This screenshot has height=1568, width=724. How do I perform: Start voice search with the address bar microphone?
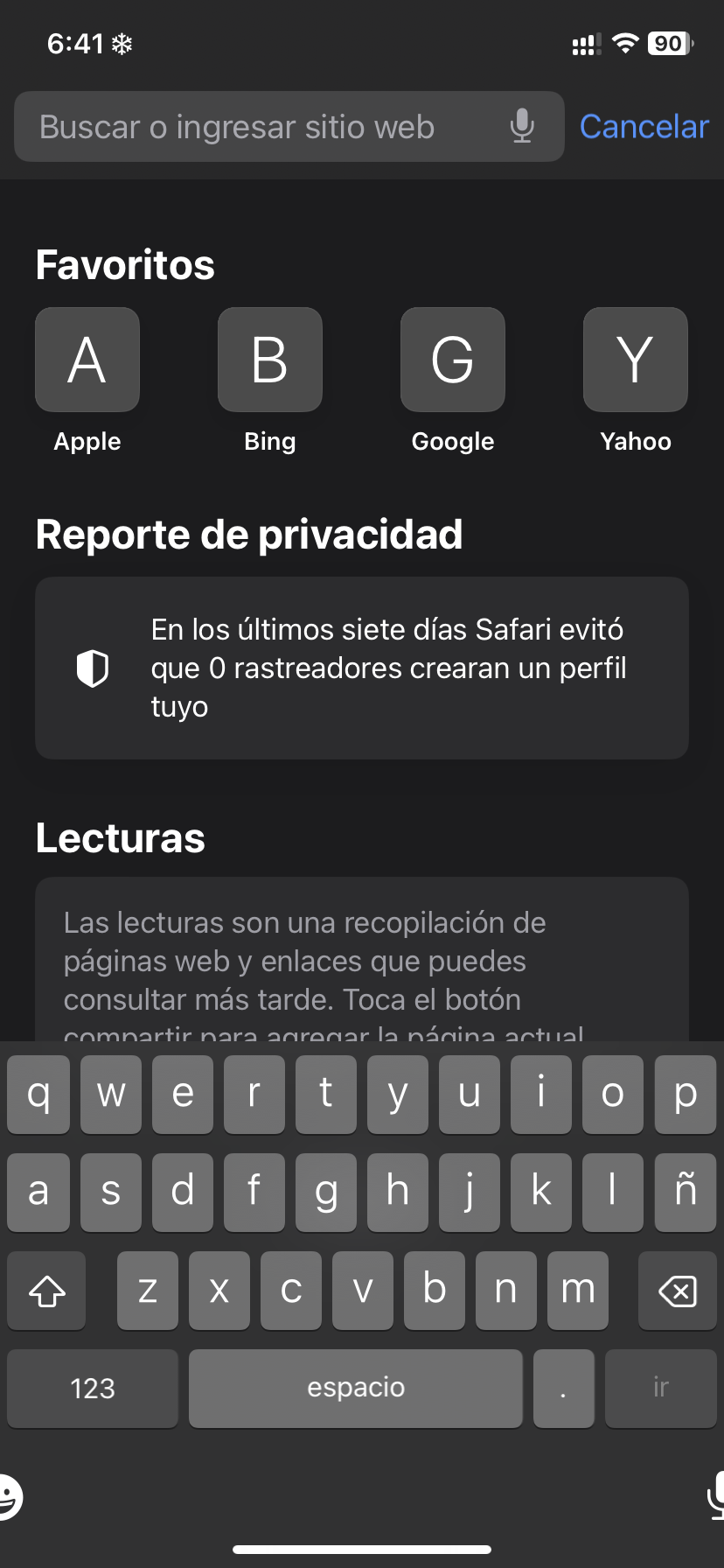pos(522,127)
